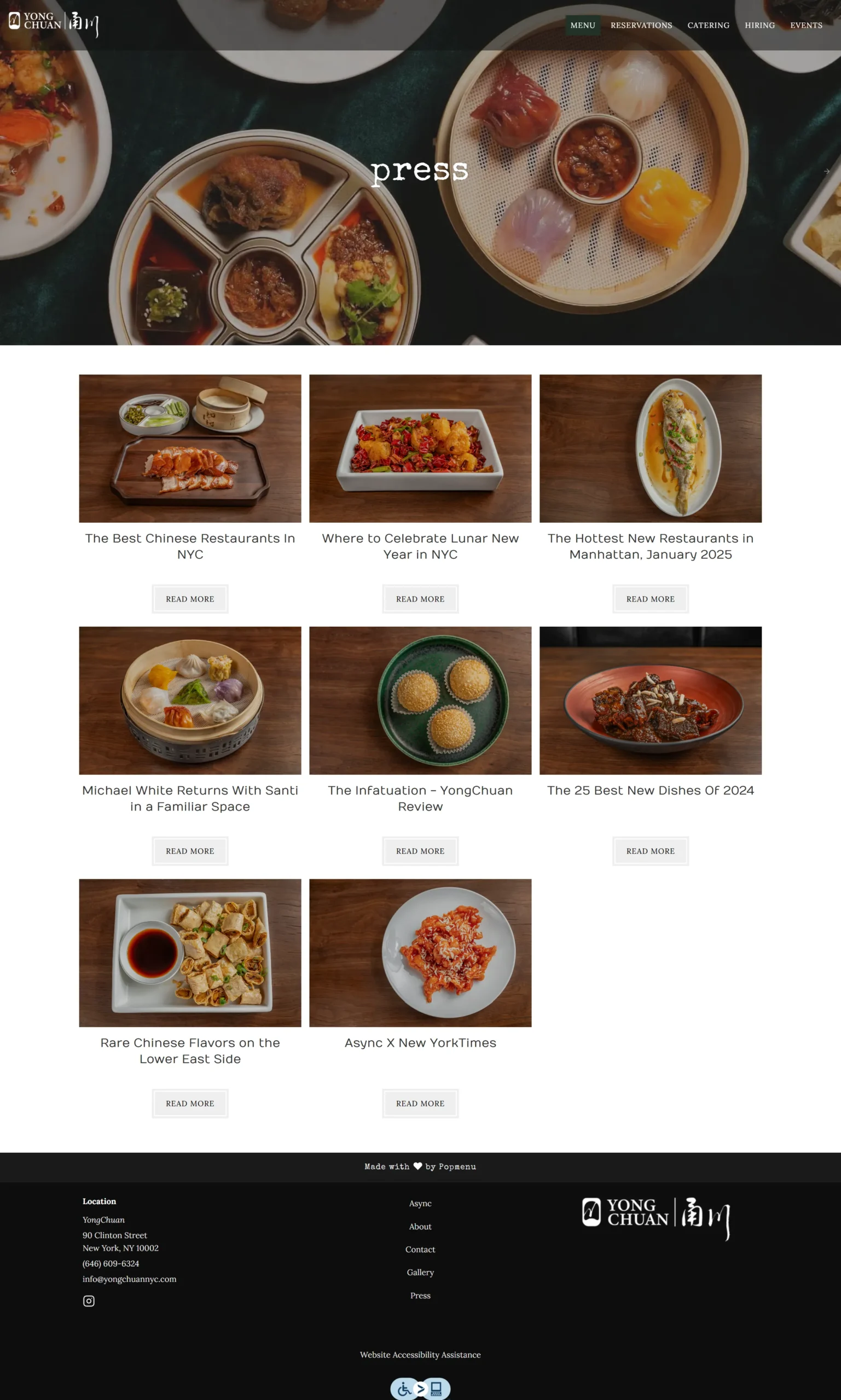
Task: Show next hero slide with right arrow
Action: (826, 171)
